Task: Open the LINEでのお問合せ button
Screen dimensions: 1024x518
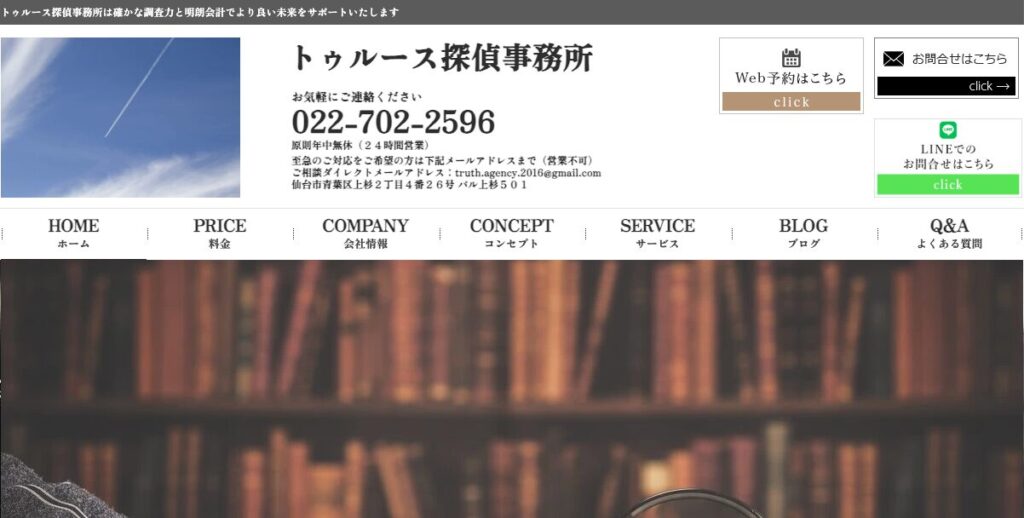Action: [x=947, y=158]
